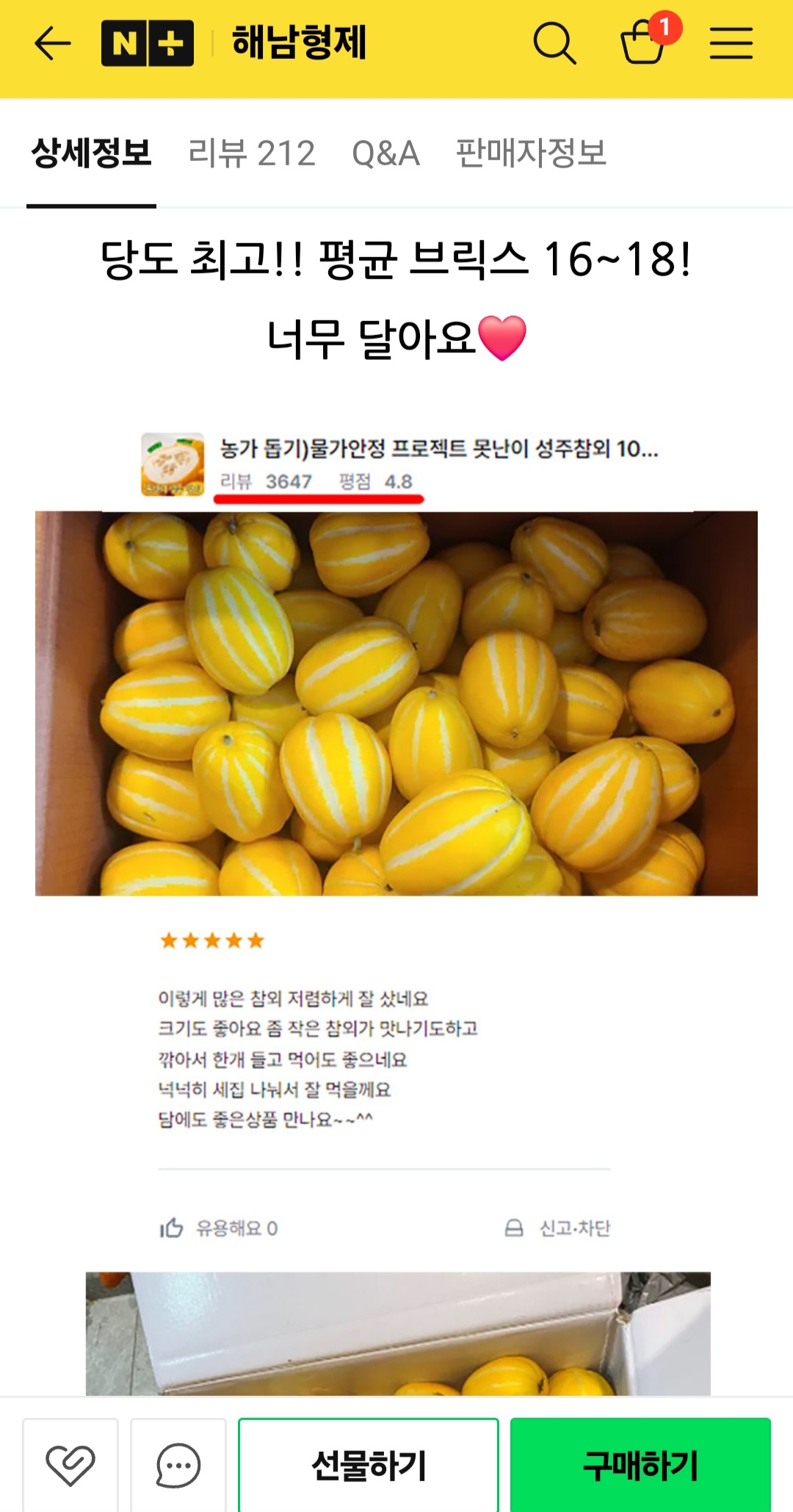
Task: Select the 상세정보 tab
Action: click(92, 154)
